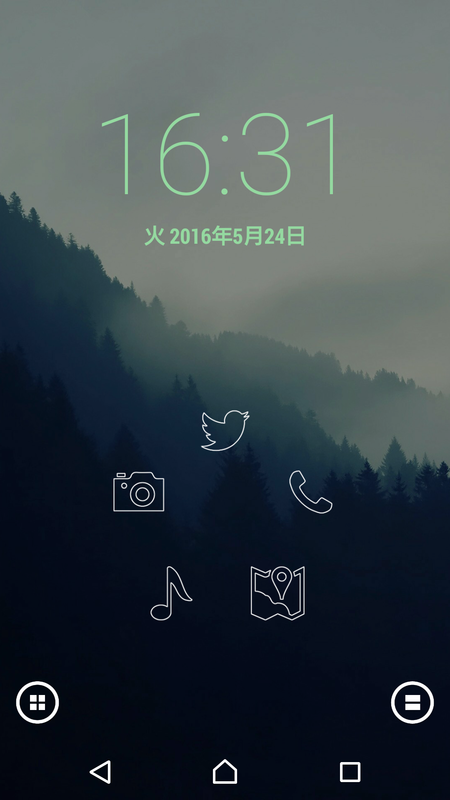Tap the round two-bar button at bottom right
The image size is (450, 800).
[412, 703]
